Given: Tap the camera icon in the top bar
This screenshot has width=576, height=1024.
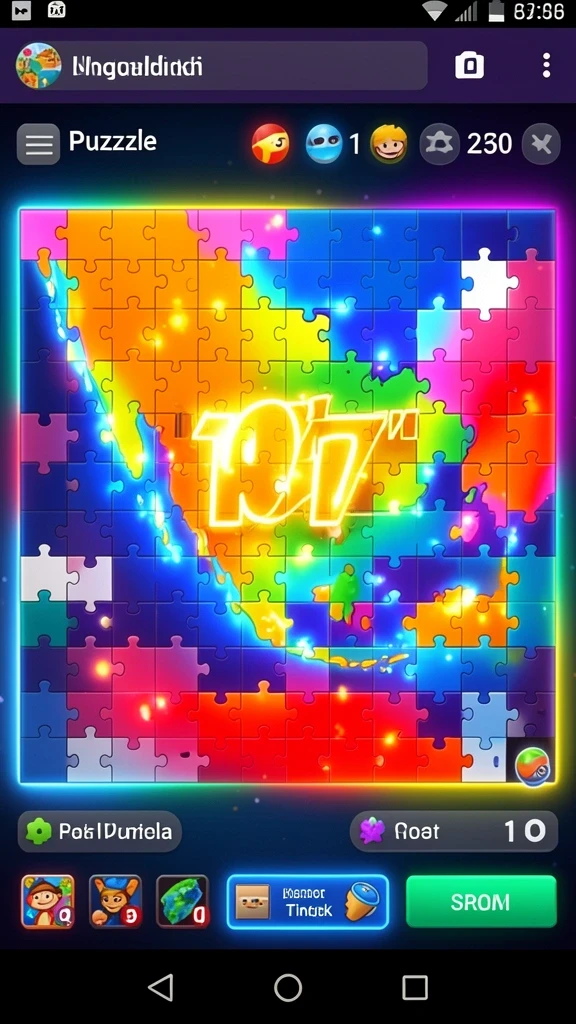Looking at the screenshot, I should pos(470,65).
